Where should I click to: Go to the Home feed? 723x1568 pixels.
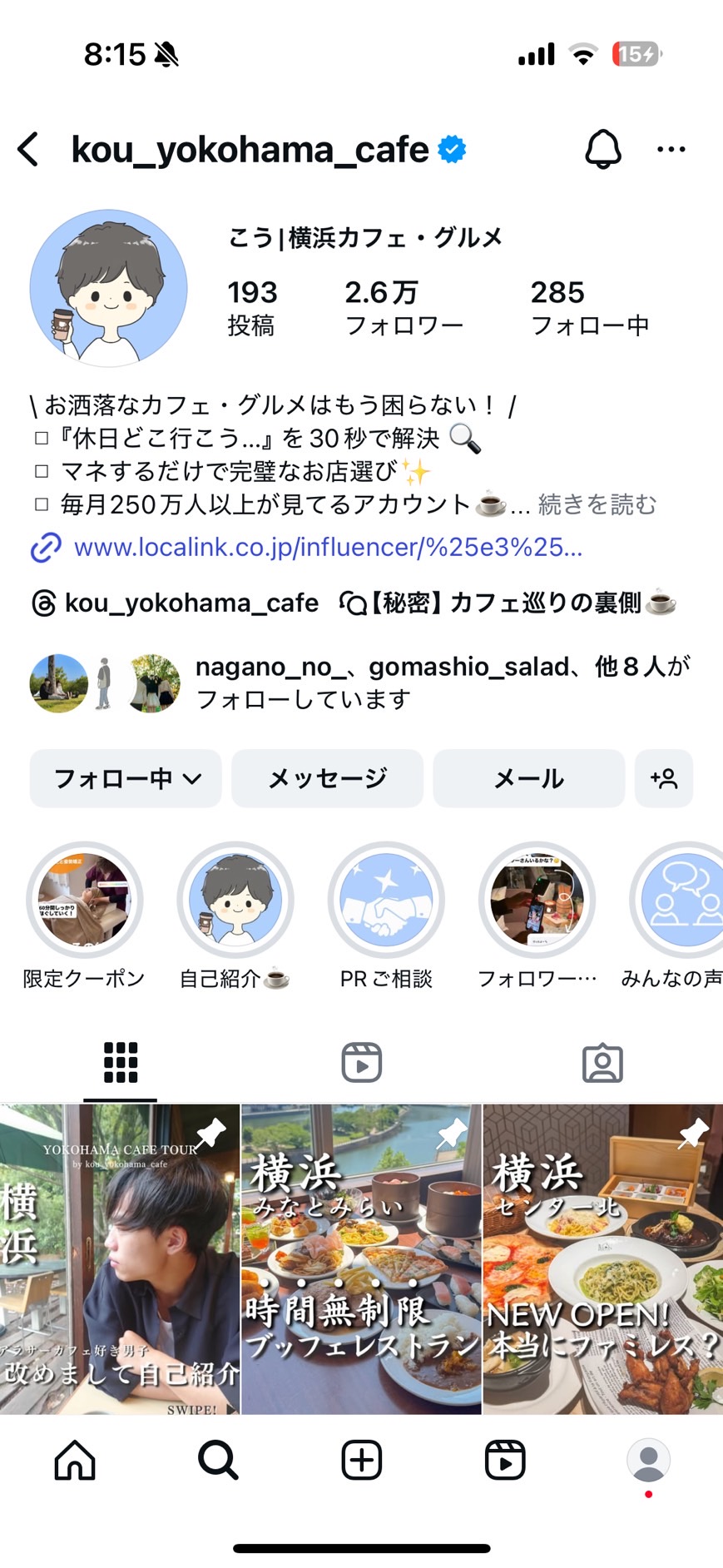[75, 1460]
